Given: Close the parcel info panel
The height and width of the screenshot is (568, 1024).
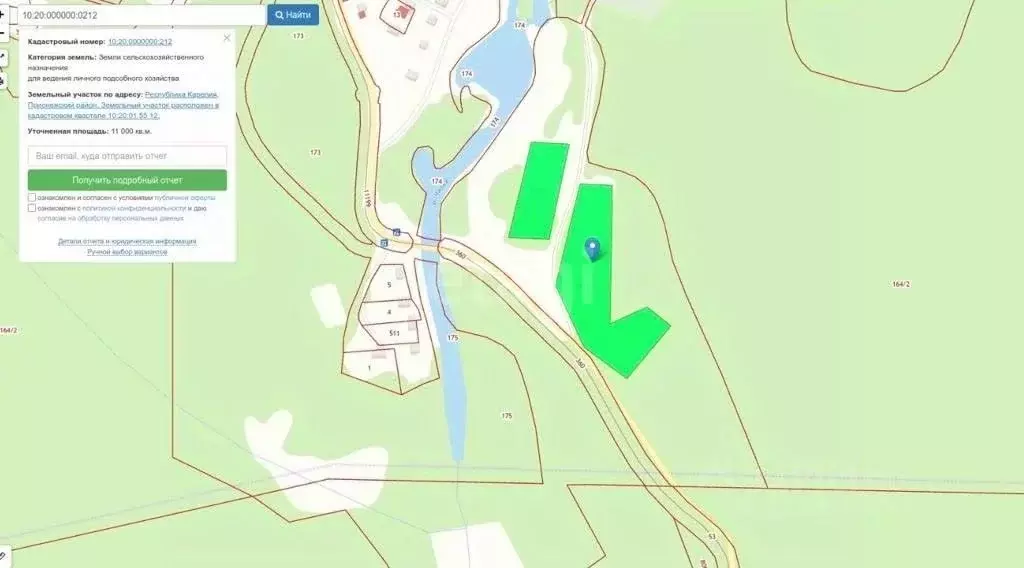Looking at the screenshot, I should point(227,38).
